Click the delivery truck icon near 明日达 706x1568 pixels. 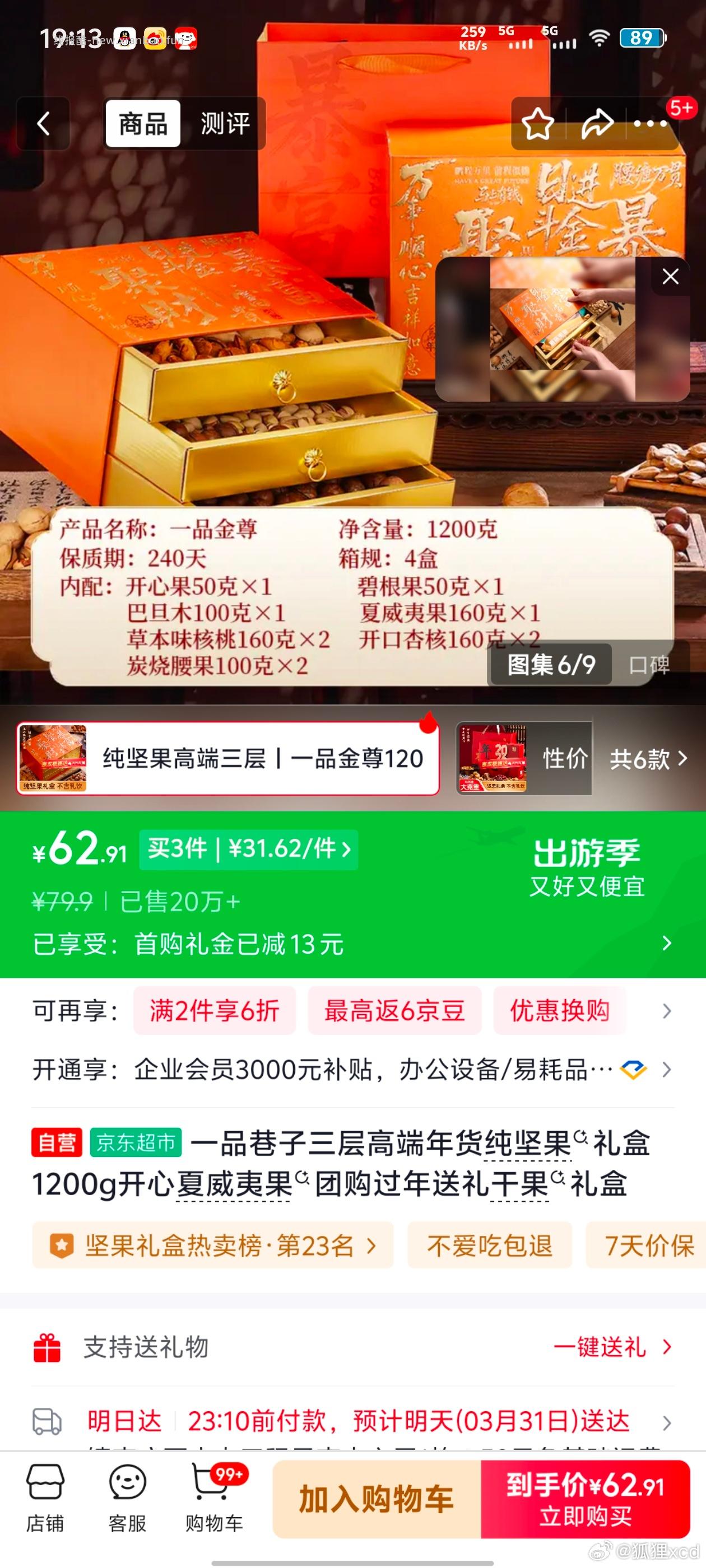point(48,1421)
